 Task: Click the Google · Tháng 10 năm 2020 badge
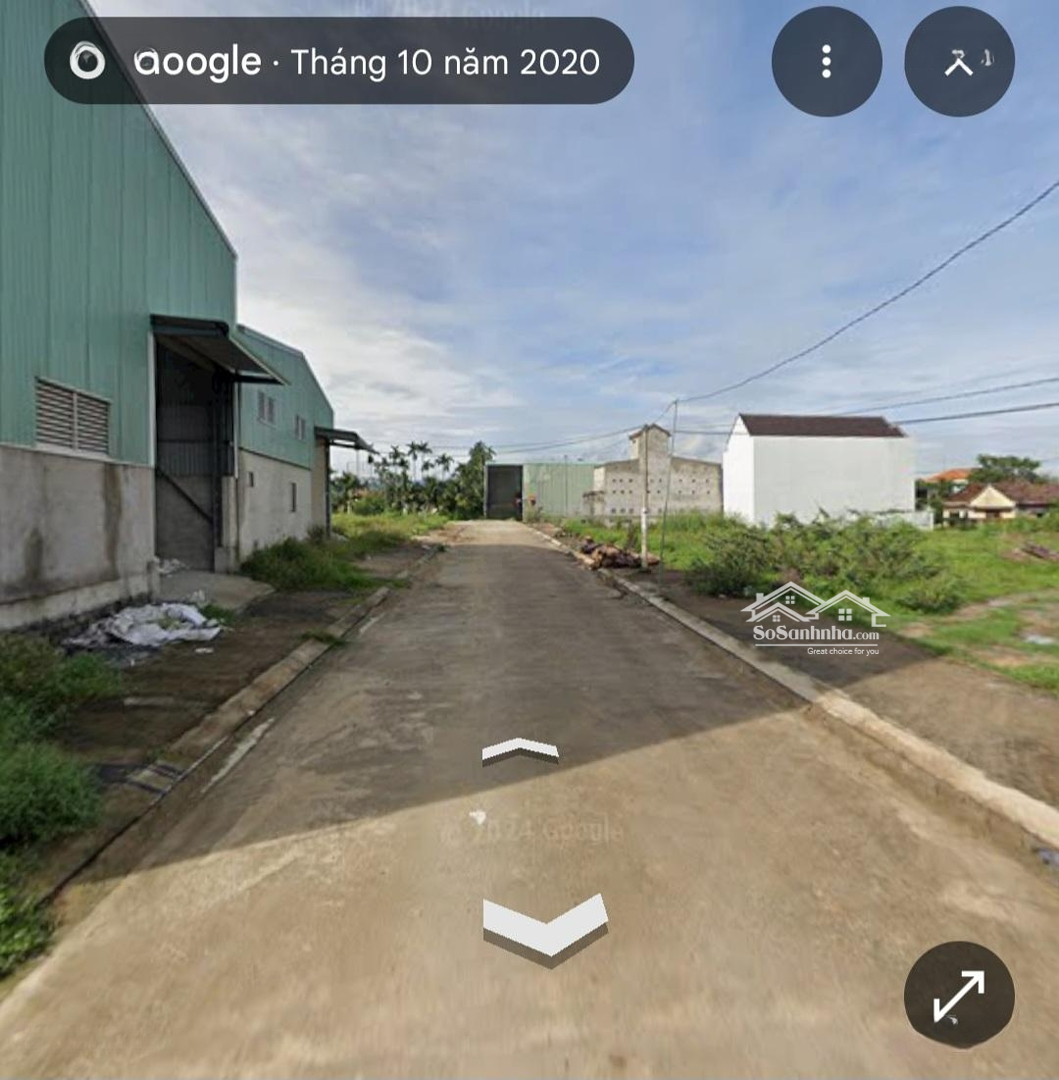(337, 61)
